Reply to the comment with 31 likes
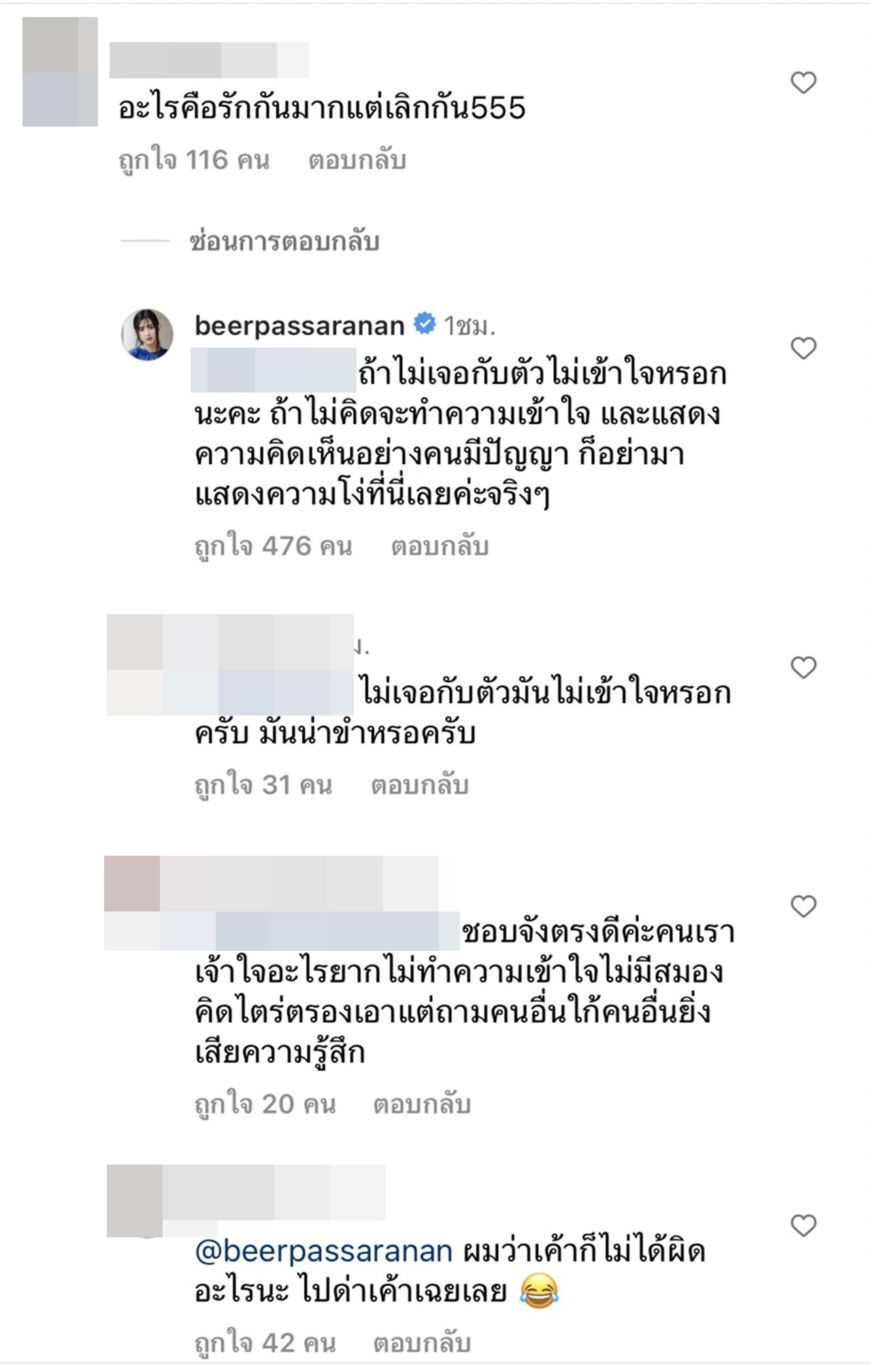The height and width of the screenshot is (1372, 871). pos(420,785)
